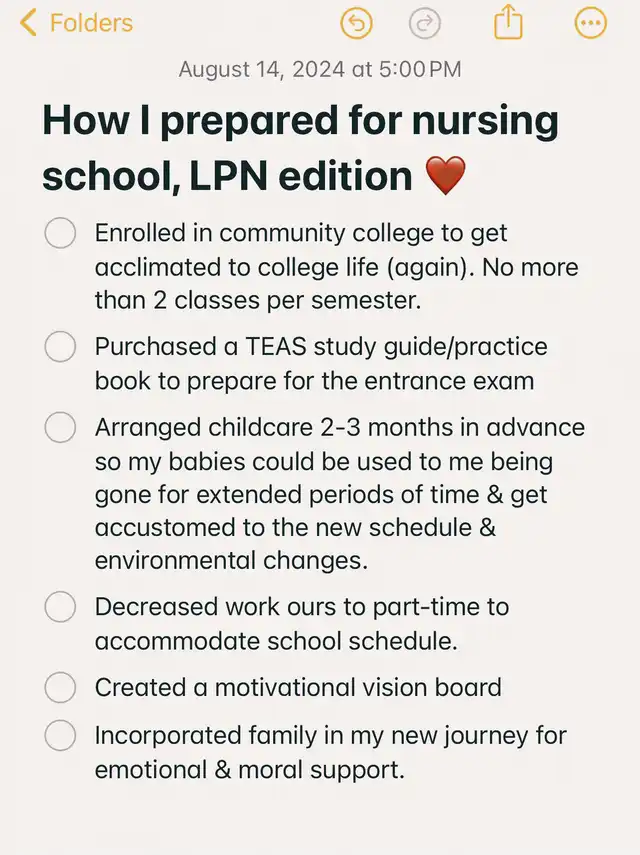
Task: Open the more options menu
Action: click(x=590, y=23)
